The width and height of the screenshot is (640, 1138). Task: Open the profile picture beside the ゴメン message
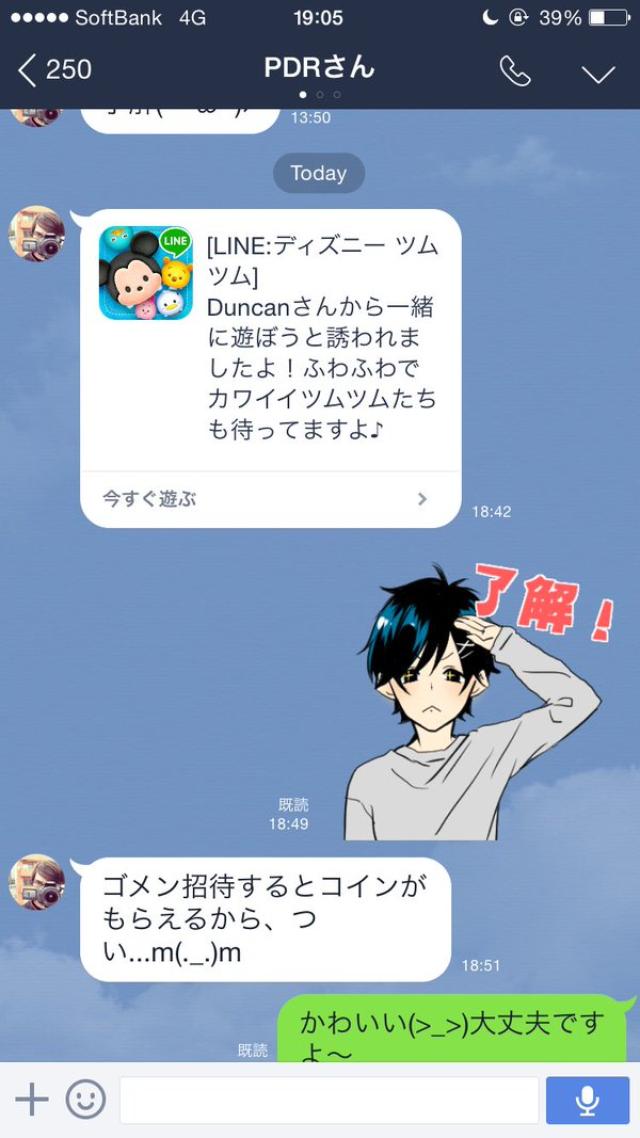tap(37, 882)
